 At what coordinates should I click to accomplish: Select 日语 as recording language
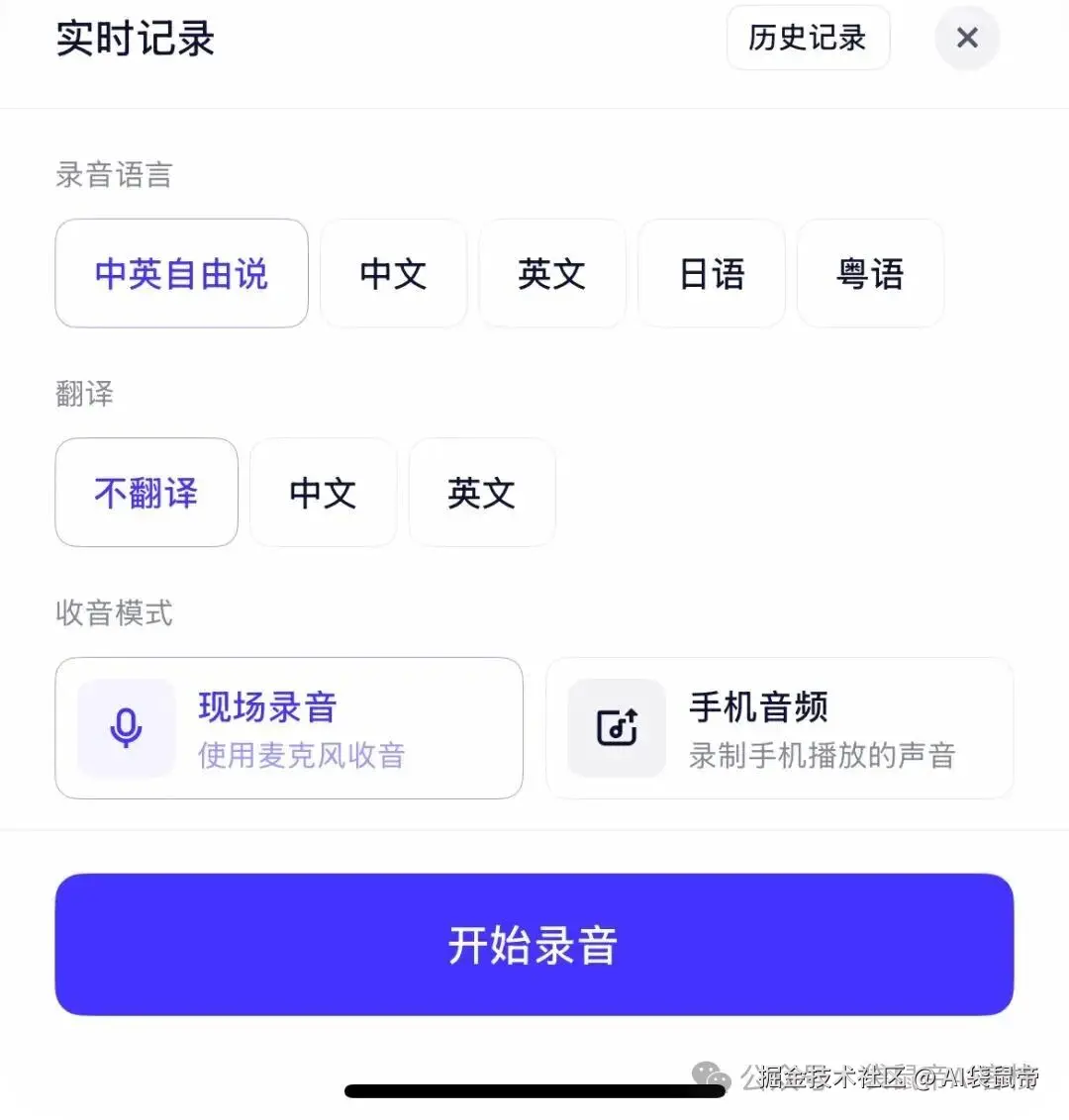coord(712,274)
